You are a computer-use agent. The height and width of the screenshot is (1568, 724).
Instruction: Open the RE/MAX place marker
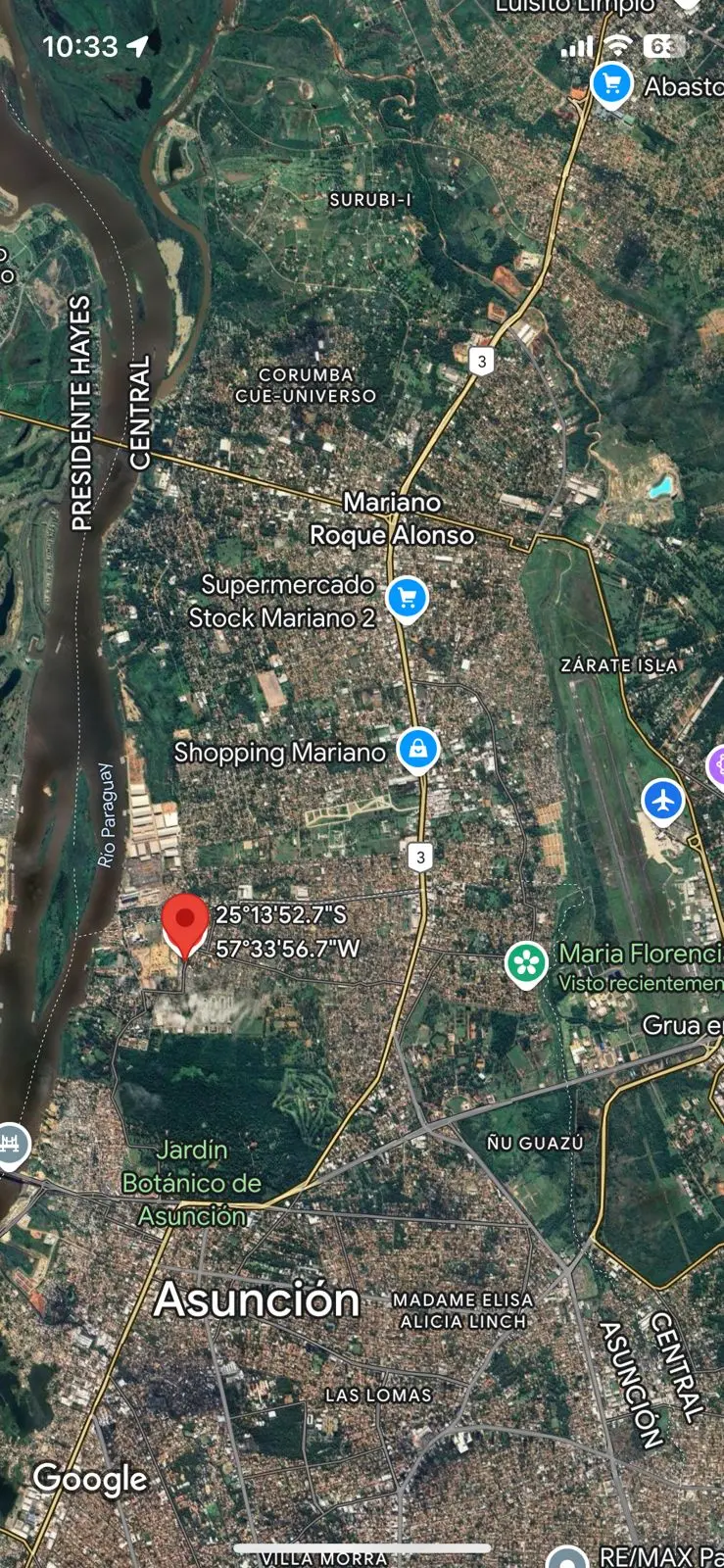coord(567,1557)
